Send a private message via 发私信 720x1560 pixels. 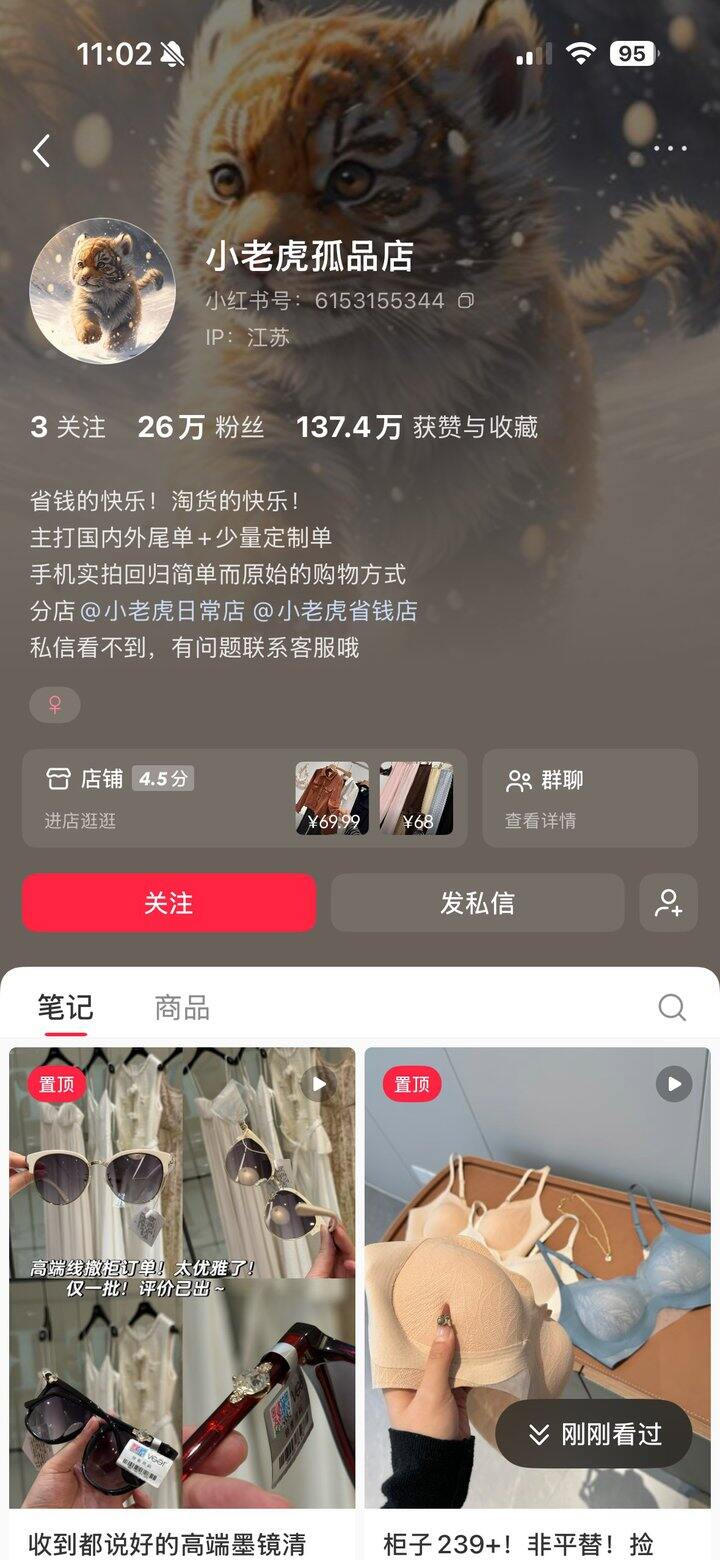pyautogui.click(x=477, y=903)
